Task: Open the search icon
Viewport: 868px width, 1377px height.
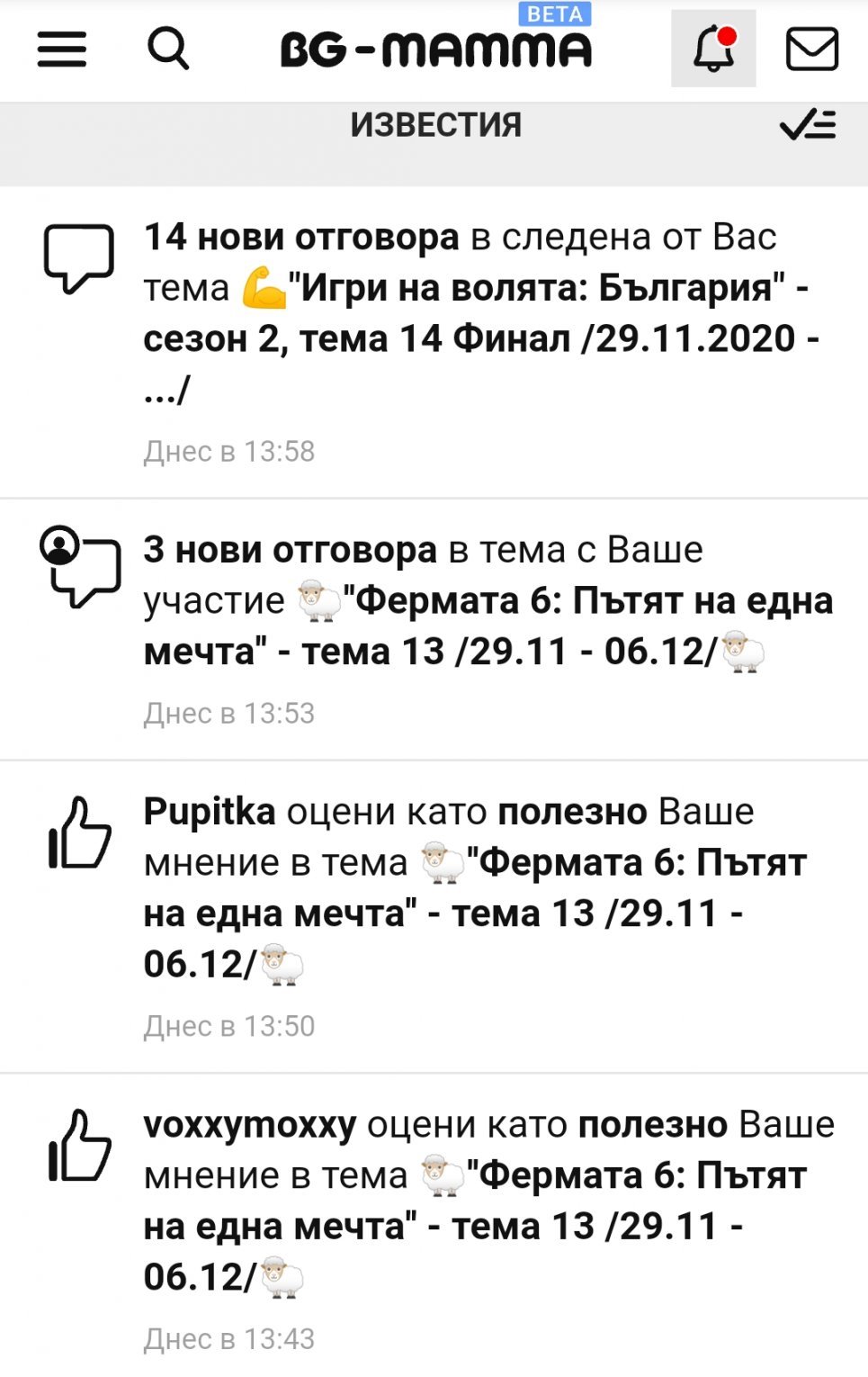Action: [168, 49]
